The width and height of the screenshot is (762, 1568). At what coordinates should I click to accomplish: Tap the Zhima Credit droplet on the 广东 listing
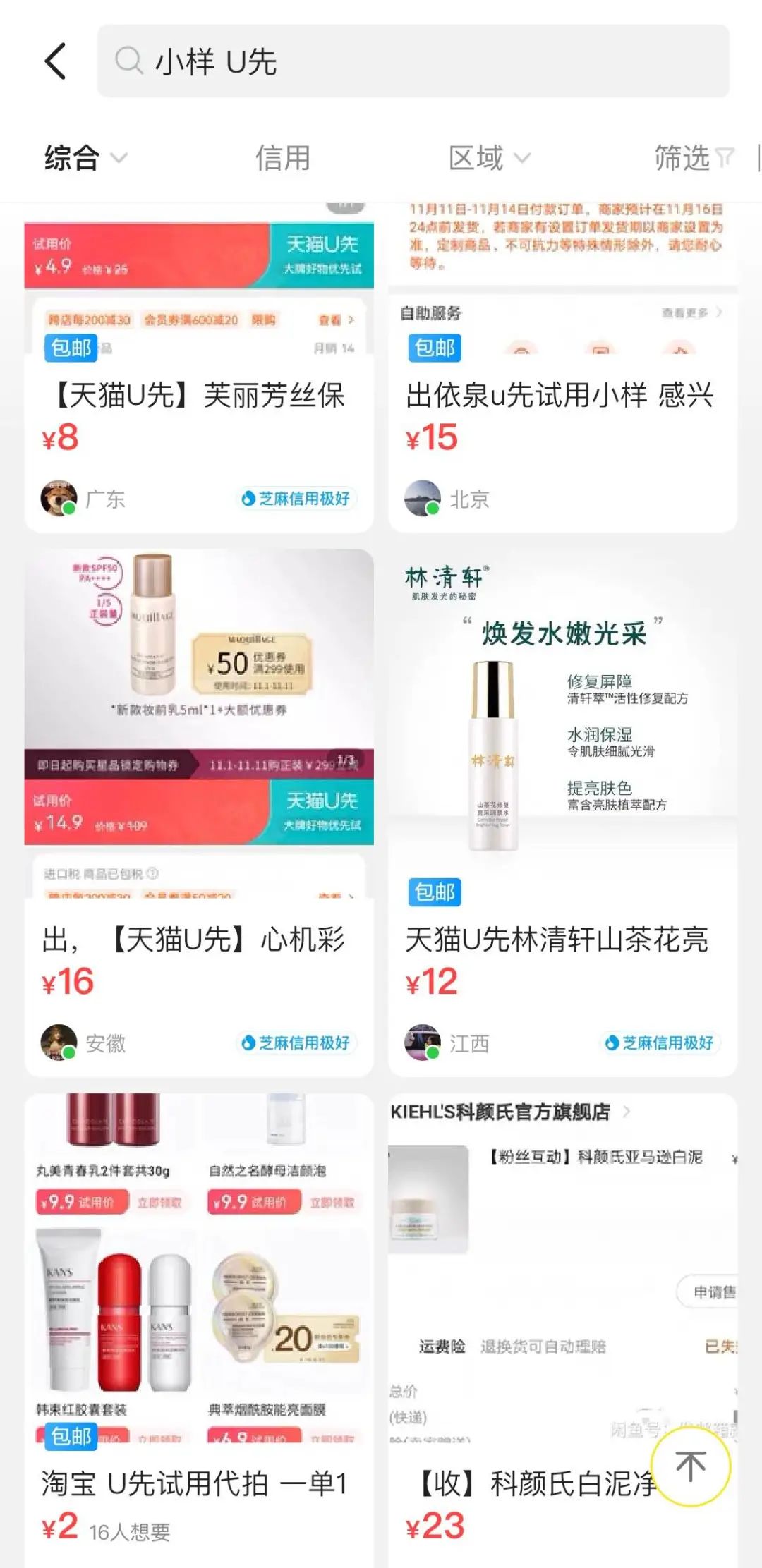tap(247, 497)
